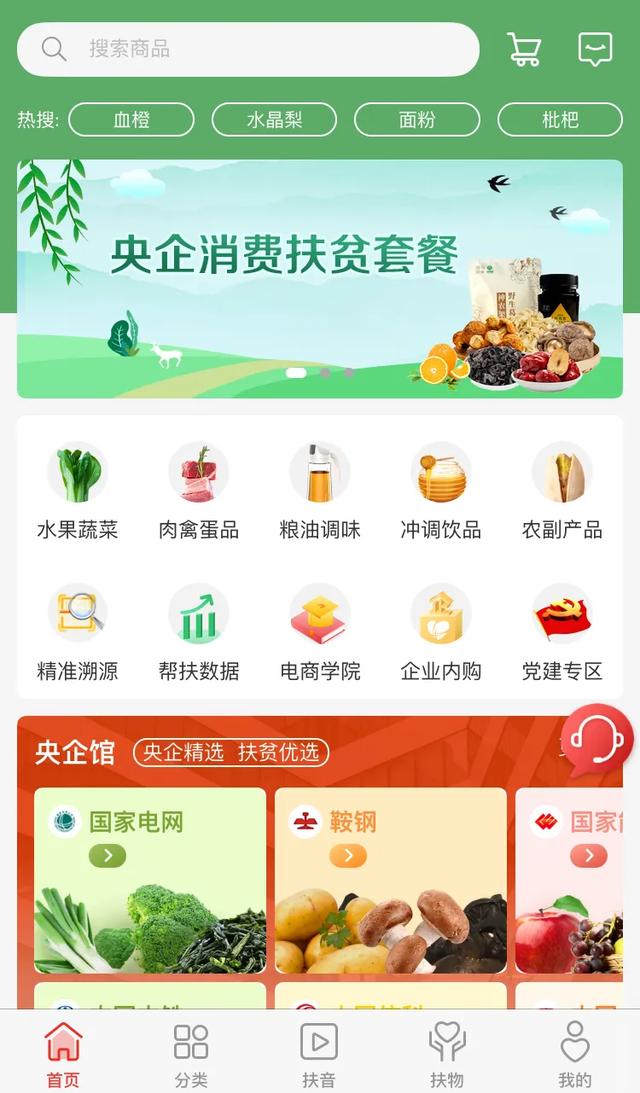640x1093 pixels.
Task: Switch to the 我的 tab
Action: [575, 1054]
